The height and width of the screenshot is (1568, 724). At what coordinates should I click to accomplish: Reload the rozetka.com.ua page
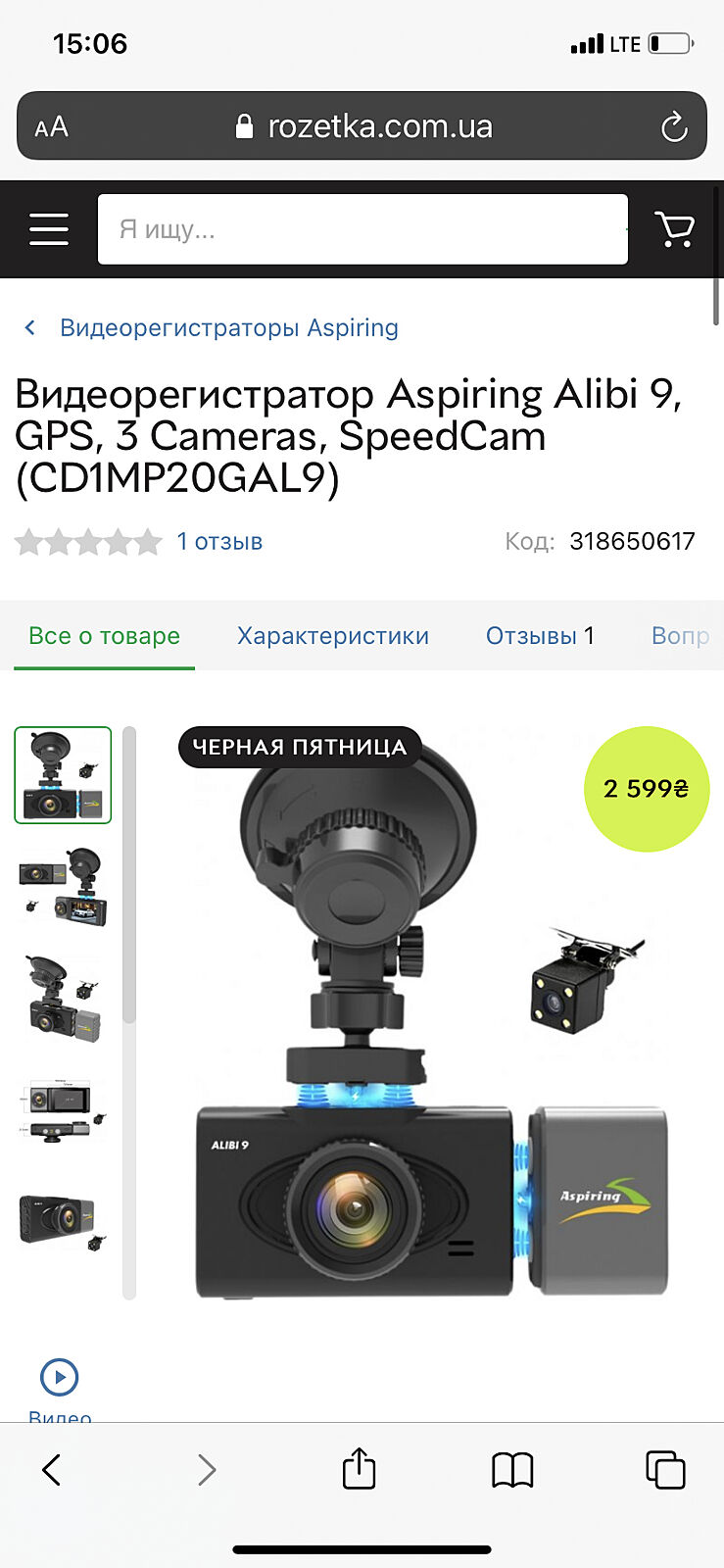click(x=674, y=126)
